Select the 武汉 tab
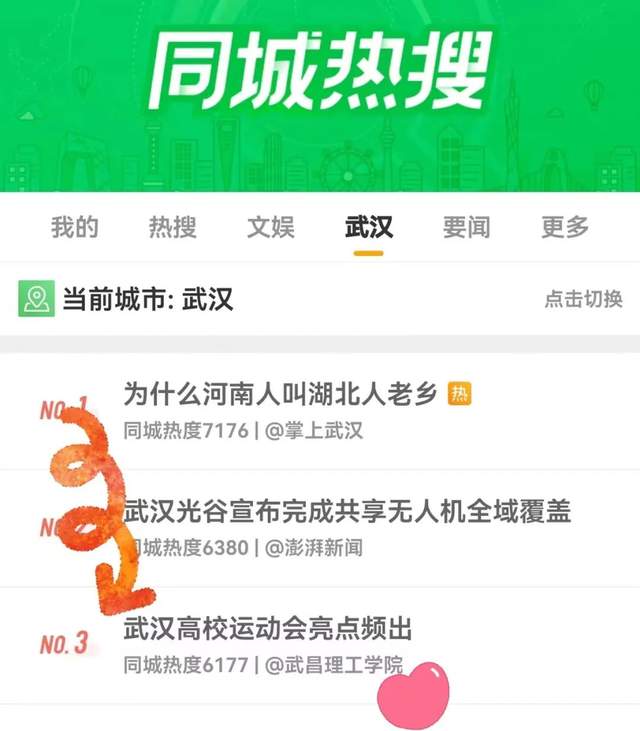Viewport: 640px width, 731px height. coord(369,227)
